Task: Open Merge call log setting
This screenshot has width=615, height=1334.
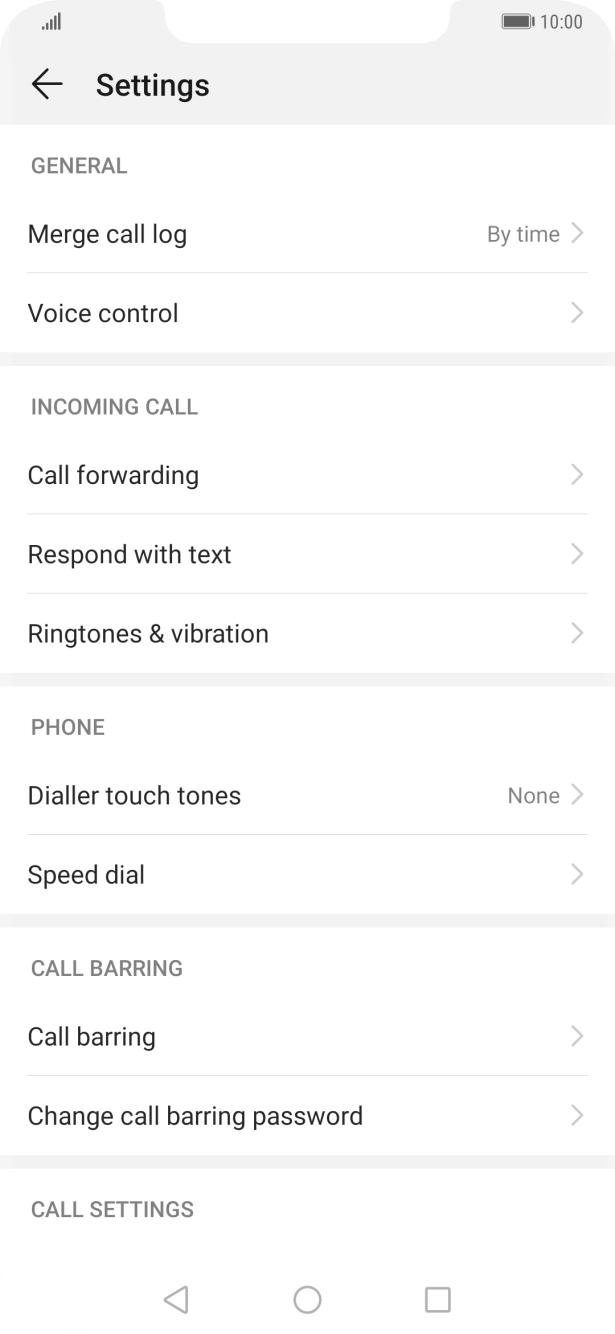Action: click(306, 234)
